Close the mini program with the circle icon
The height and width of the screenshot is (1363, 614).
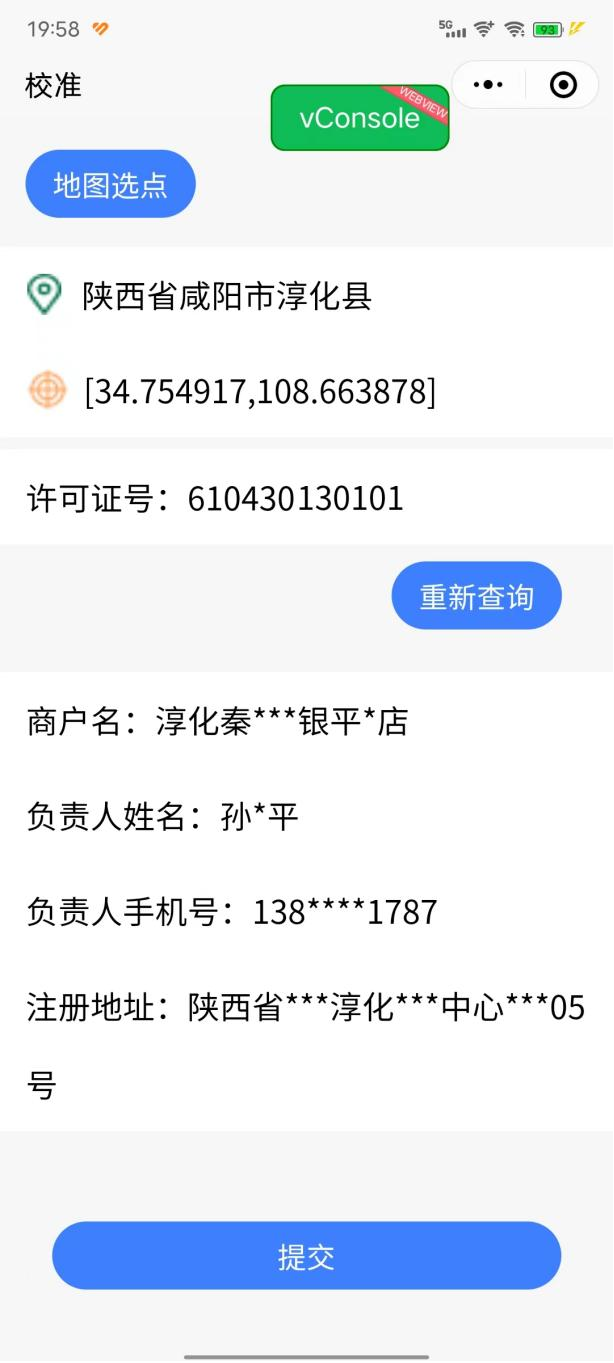click(x=563, y=86)
